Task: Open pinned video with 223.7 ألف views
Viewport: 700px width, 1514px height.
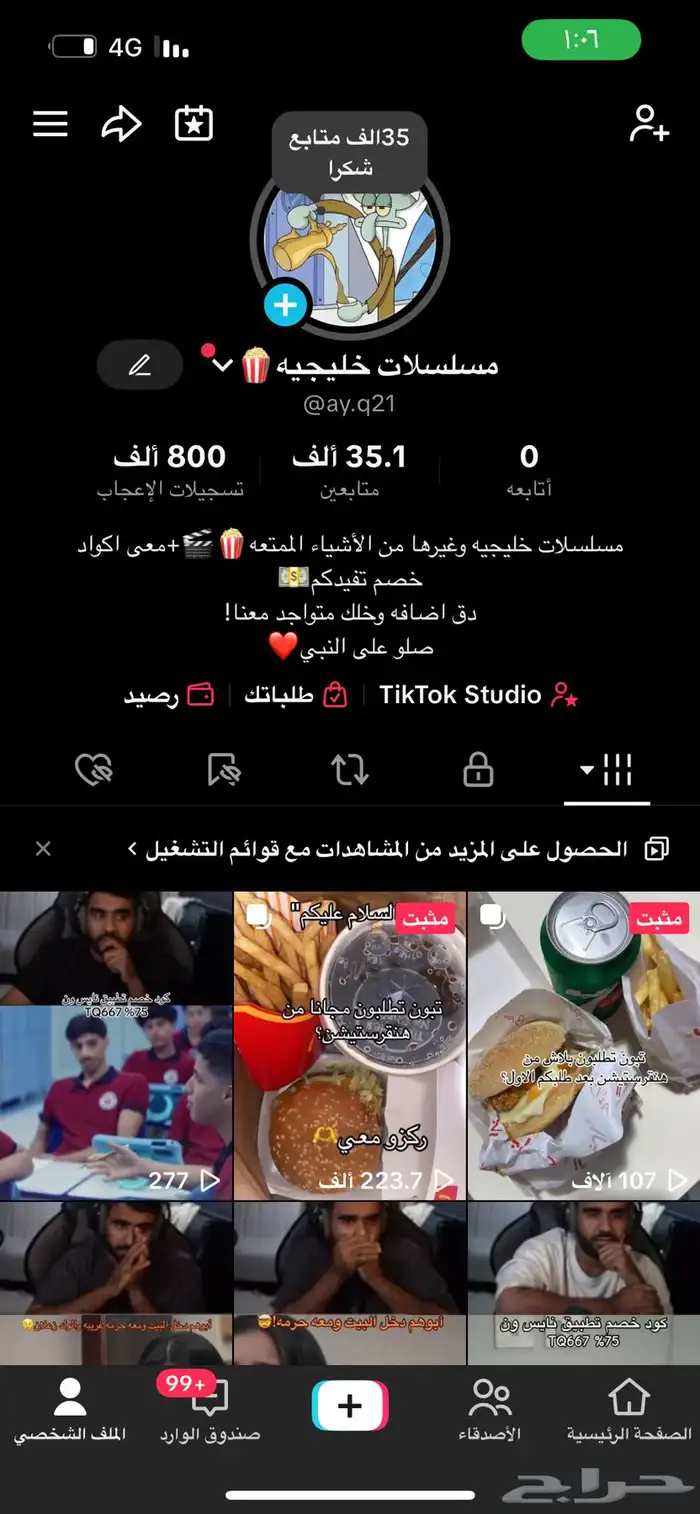Action: click(x=349, y=1045)
